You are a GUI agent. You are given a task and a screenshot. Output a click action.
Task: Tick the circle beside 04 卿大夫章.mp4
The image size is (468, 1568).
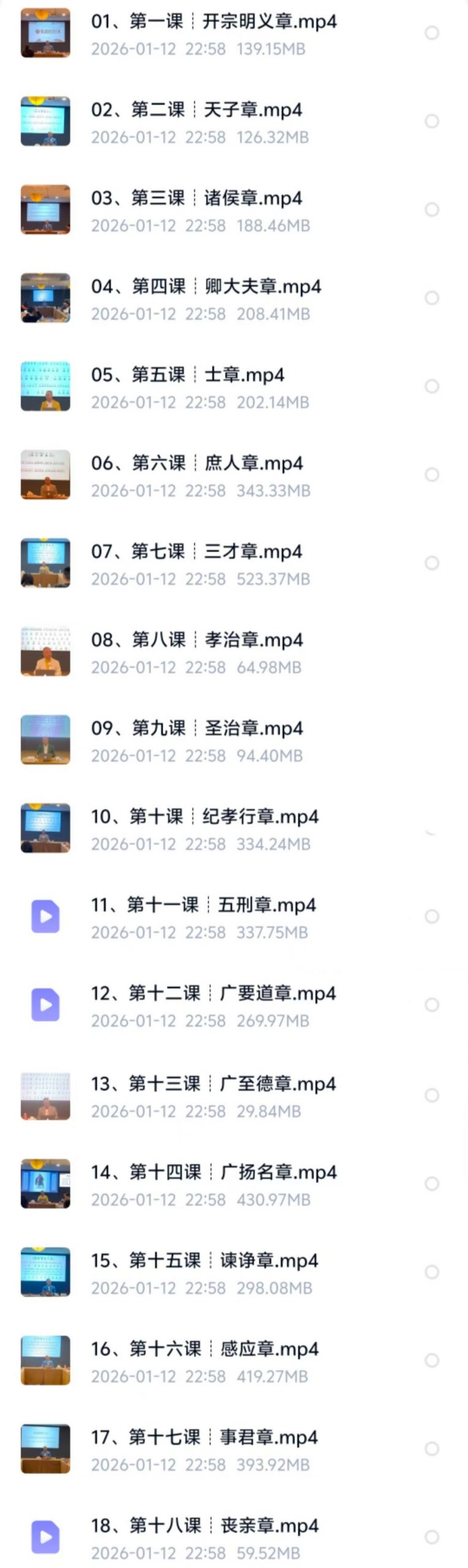[x=432, y=298]
